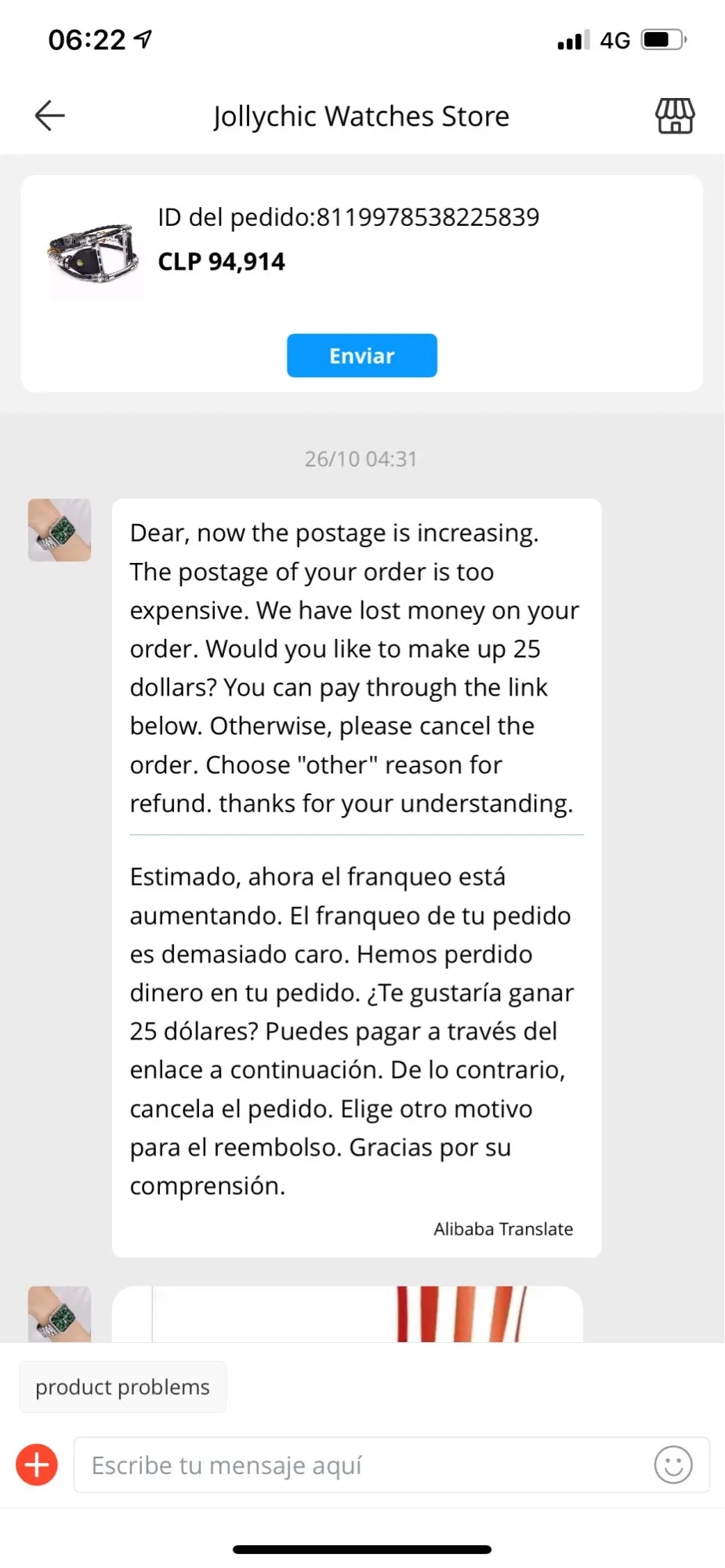The width and height of the screenshot is (725, 1568).
Task: Open the emoji picker smiley
Action: (672, 1465)
